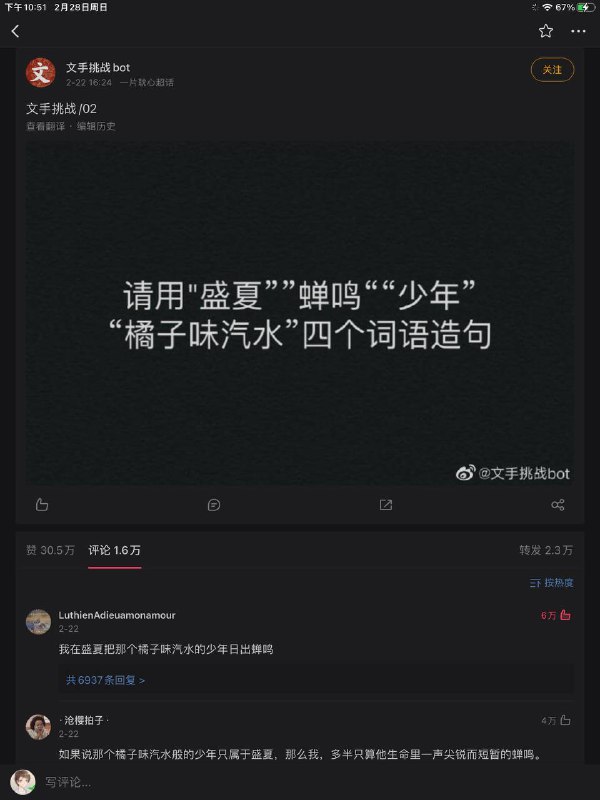Open 文手挑战 bot profile avatar
The width and height of the screenshot is (600, 800).
[40, 72]
